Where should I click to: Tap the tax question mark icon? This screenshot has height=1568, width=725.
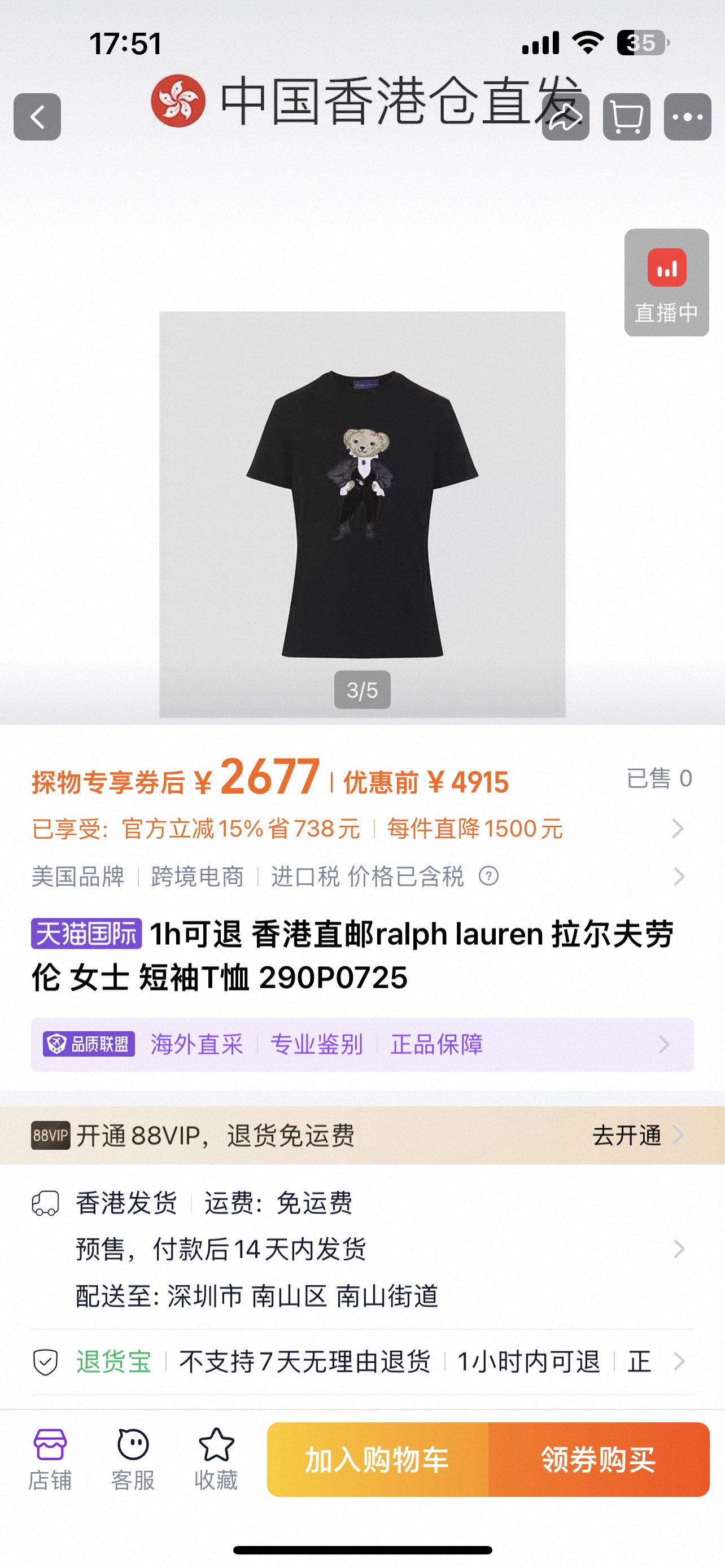[x=489, y=877]
